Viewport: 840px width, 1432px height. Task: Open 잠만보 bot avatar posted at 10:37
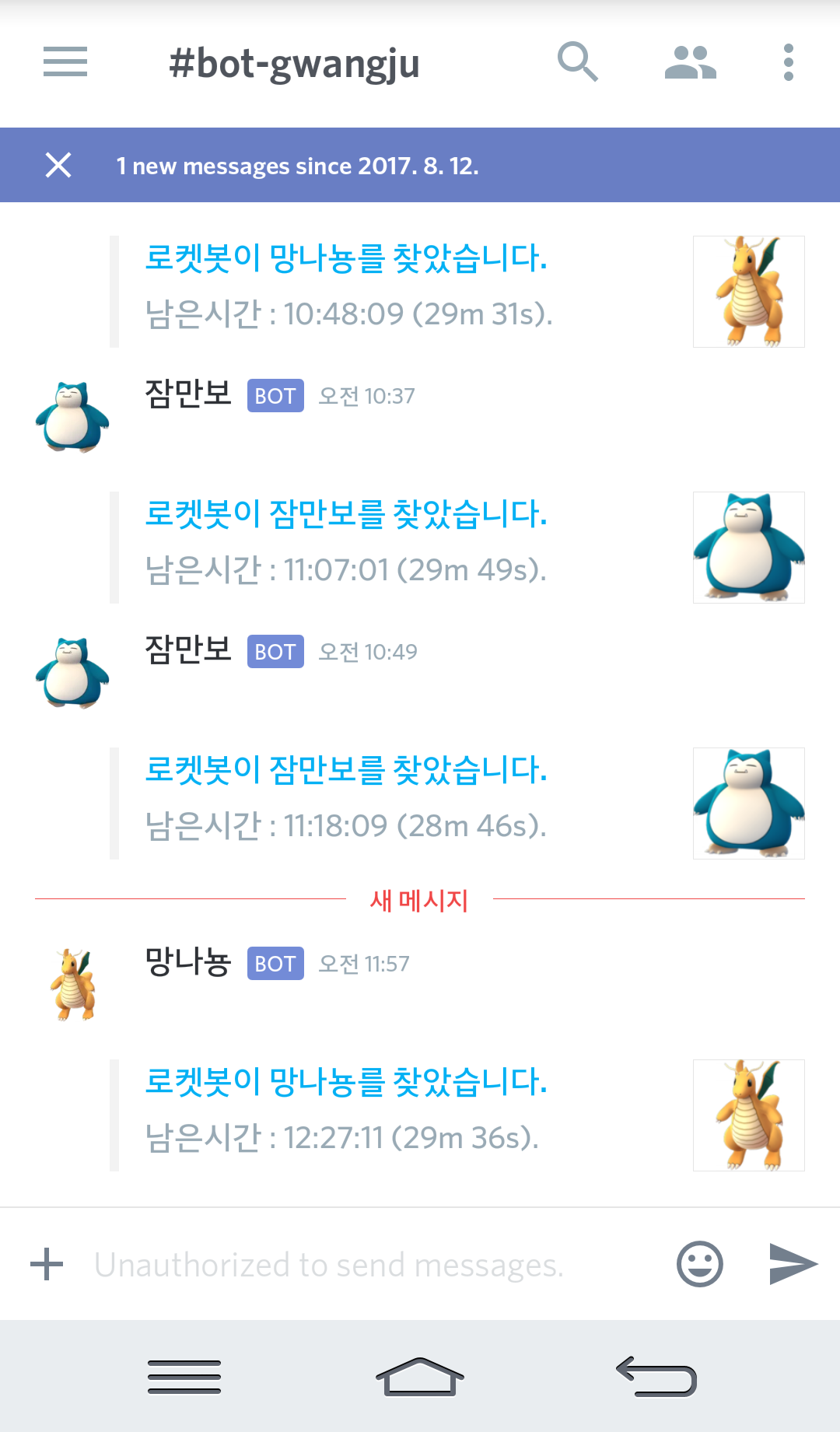72,417
